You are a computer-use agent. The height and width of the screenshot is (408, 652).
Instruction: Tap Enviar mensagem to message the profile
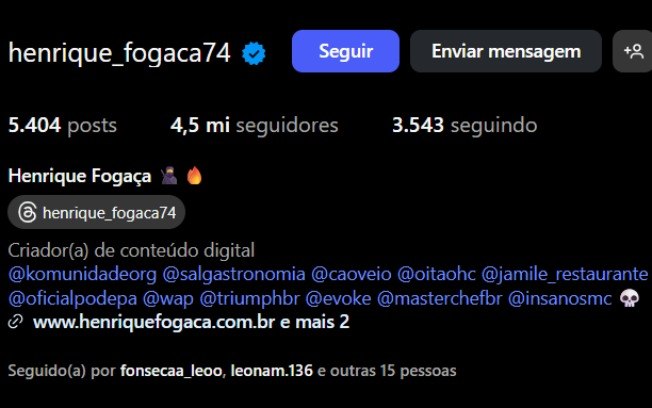coord(505,51)
